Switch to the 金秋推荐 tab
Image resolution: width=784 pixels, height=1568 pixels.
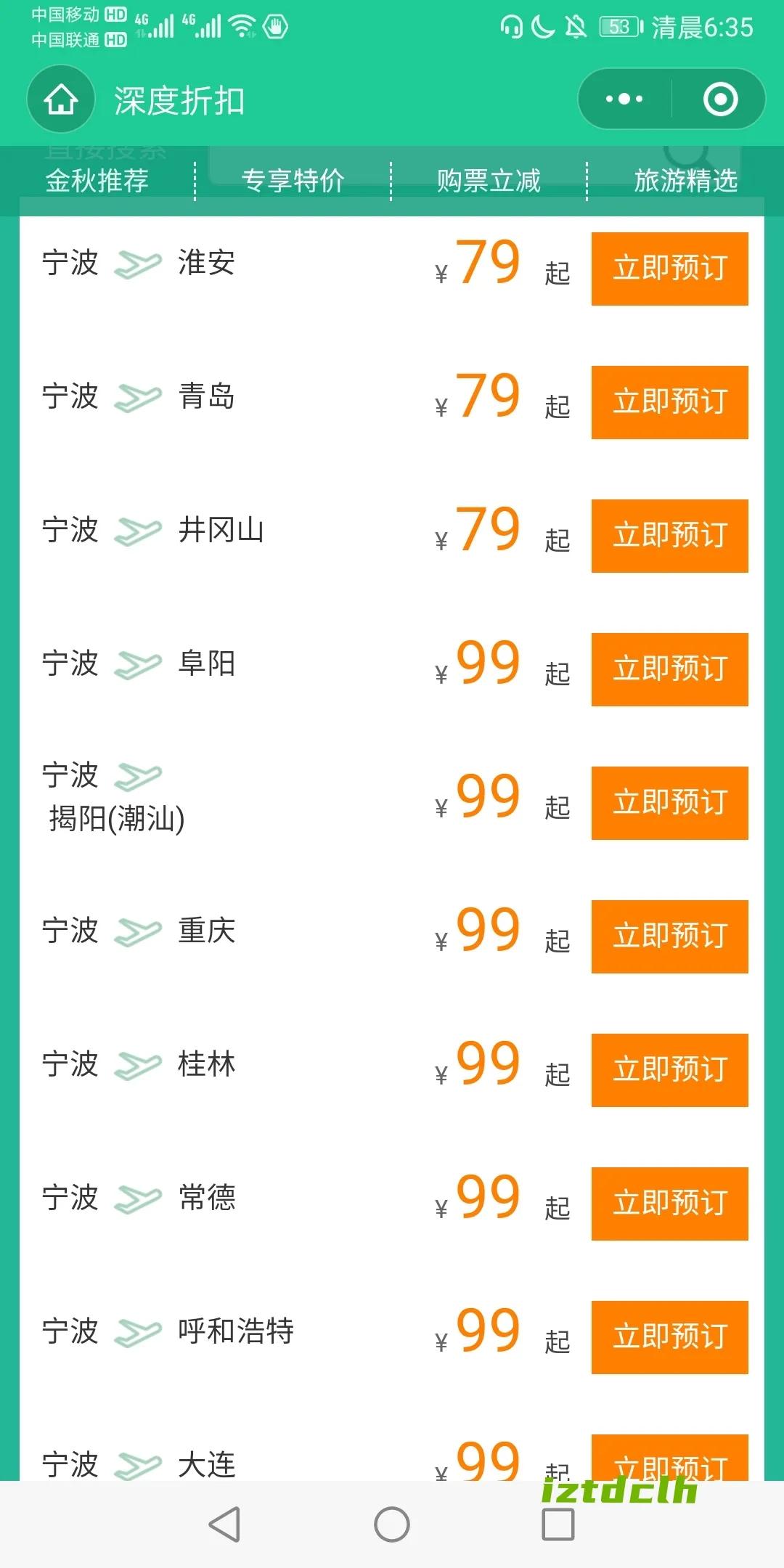tap(97, 180)
